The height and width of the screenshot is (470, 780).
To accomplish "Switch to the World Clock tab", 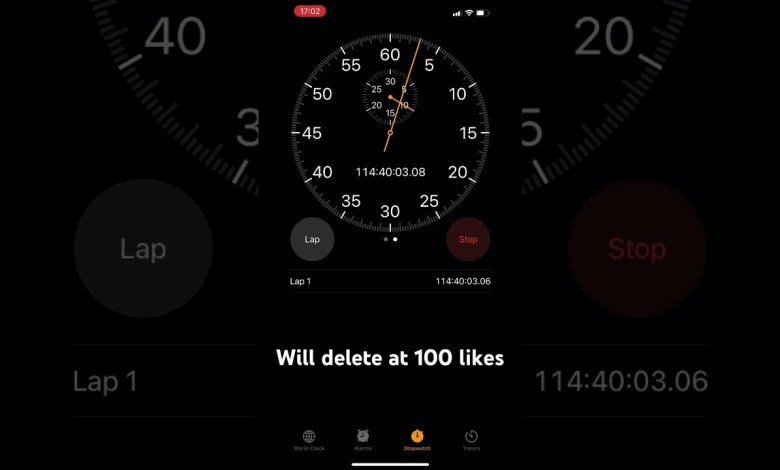I will (x=309, y=439).
